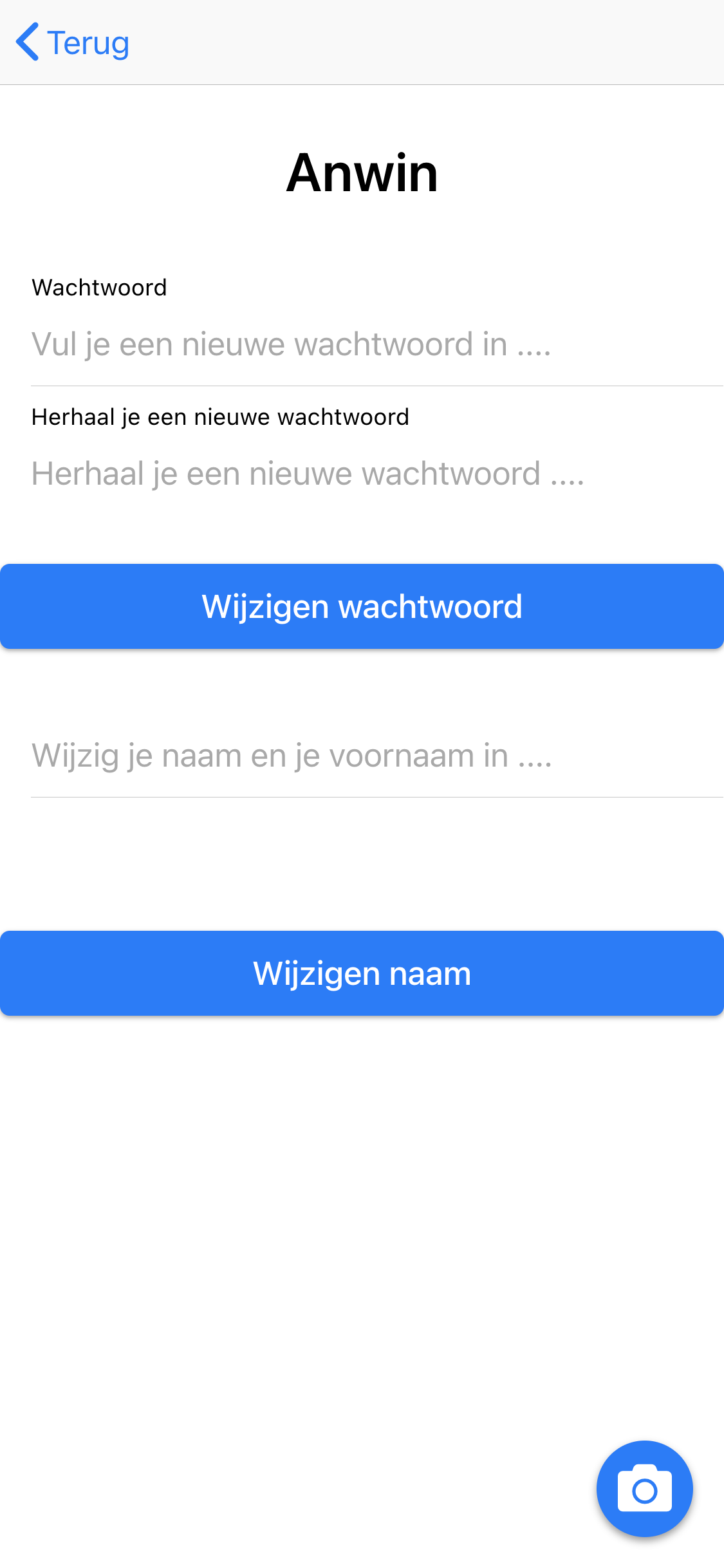Tap the Anwin title heading
This screenshot has height=1568, width=724.
coord(362,173)
